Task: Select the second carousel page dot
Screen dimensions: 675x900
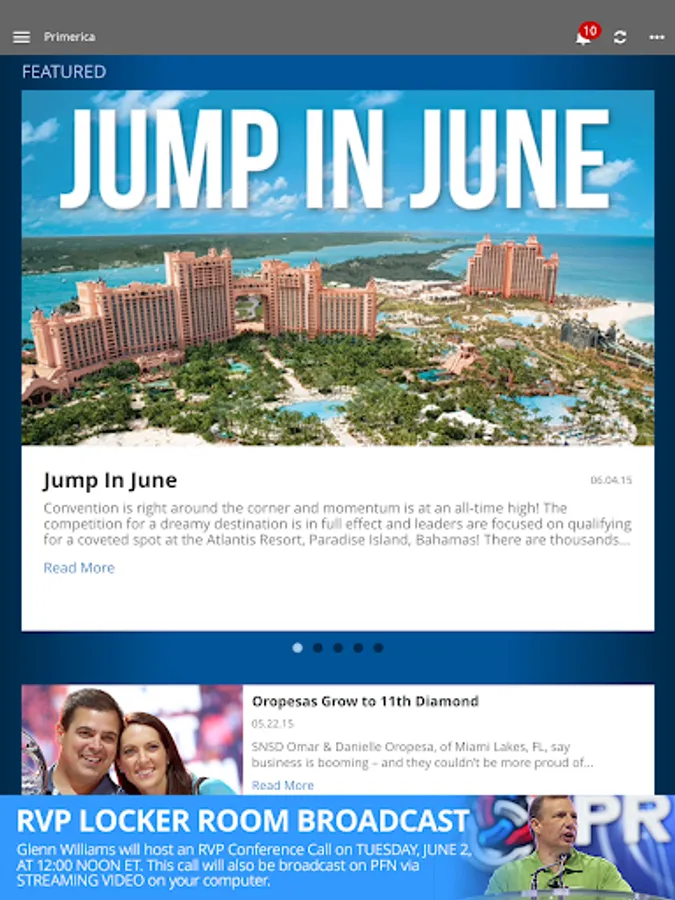Action: tap(317, 647)
